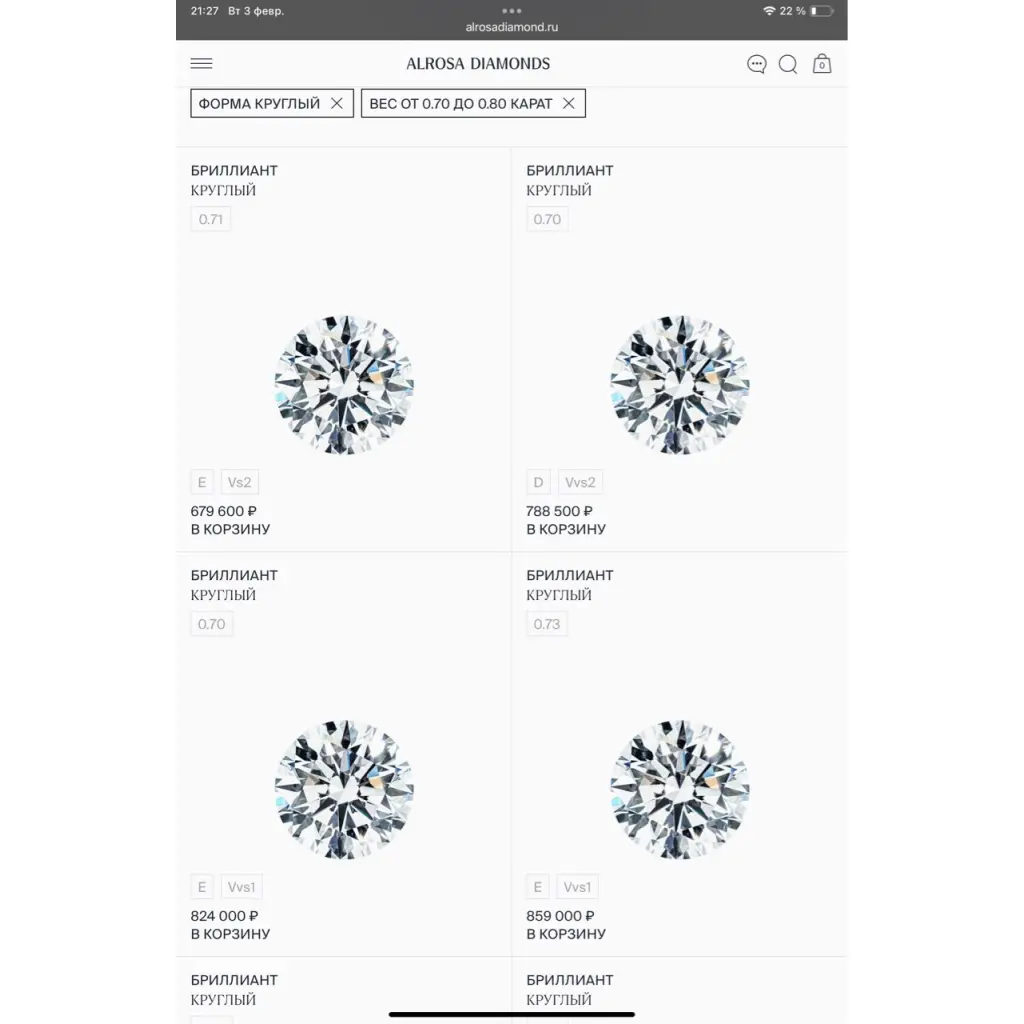Remove the ВЕС ОТ 0.70 ДО 0.80 filter
Image resolution: width=1024 pixels, height=1024 pixels.
[569, 103]
